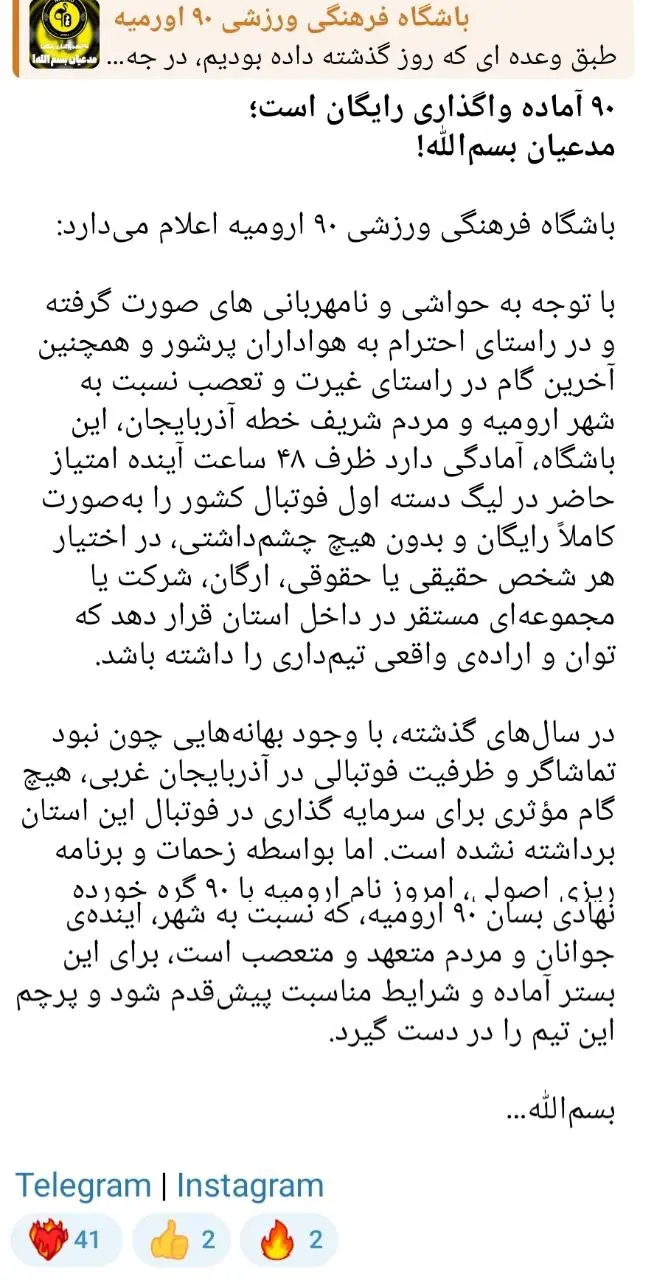Open the quoted reply from باشگاه فرهنگی ورزشی ۹۰ ارومیه
Image resolution: width=654 pixels, height=1280 pixels.
click(330, 40)
